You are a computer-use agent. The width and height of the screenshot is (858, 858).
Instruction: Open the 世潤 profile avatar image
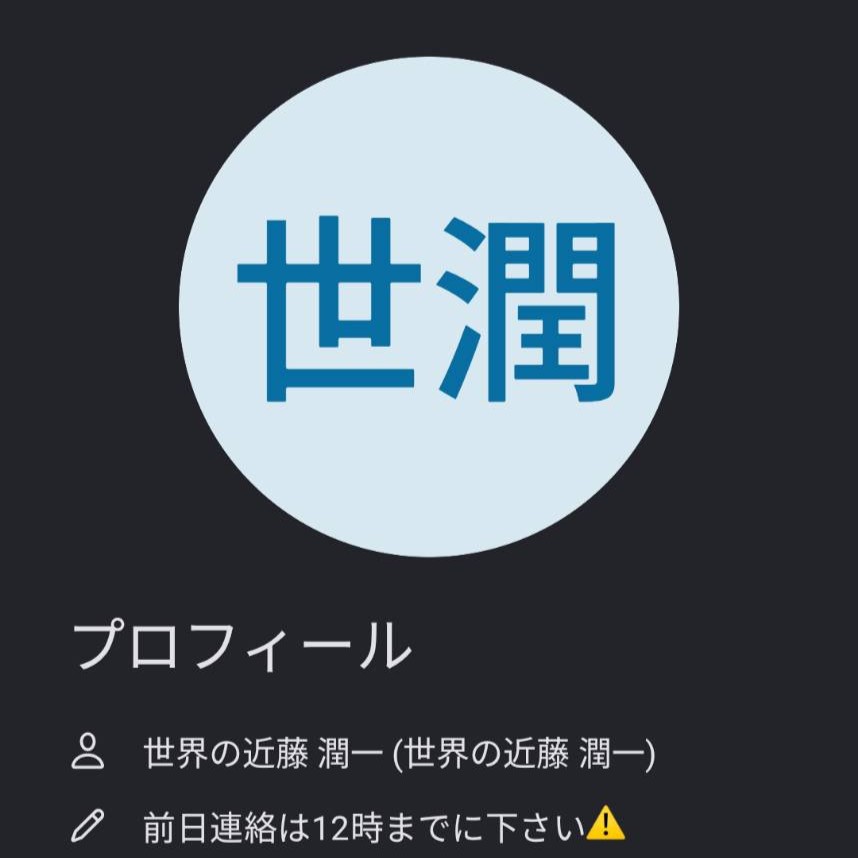click(x=428, y=307)
